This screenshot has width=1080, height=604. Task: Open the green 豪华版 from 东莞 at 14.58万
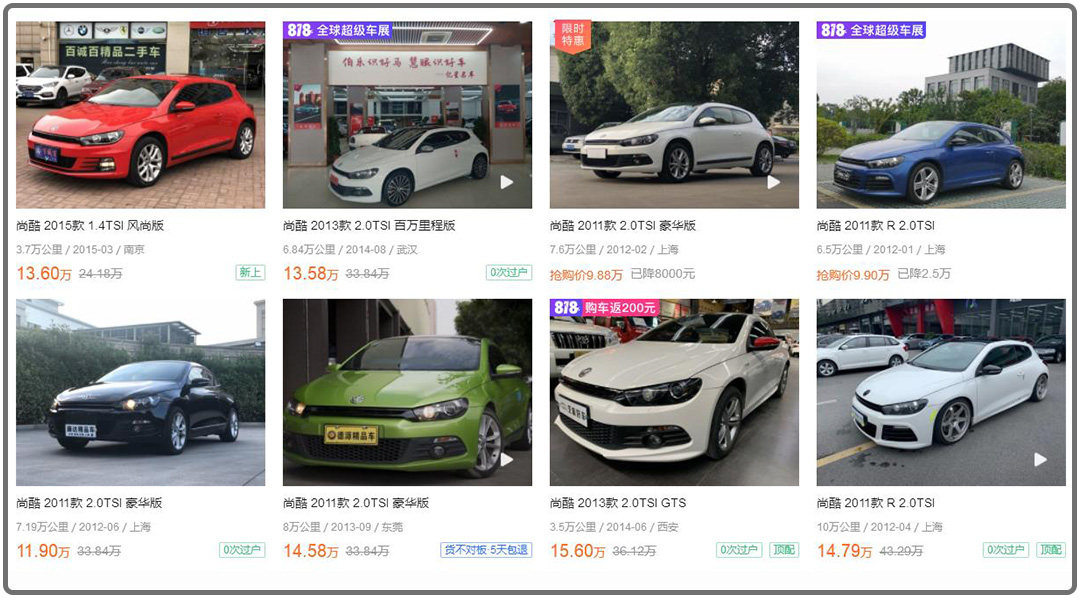tap(407, 392)
